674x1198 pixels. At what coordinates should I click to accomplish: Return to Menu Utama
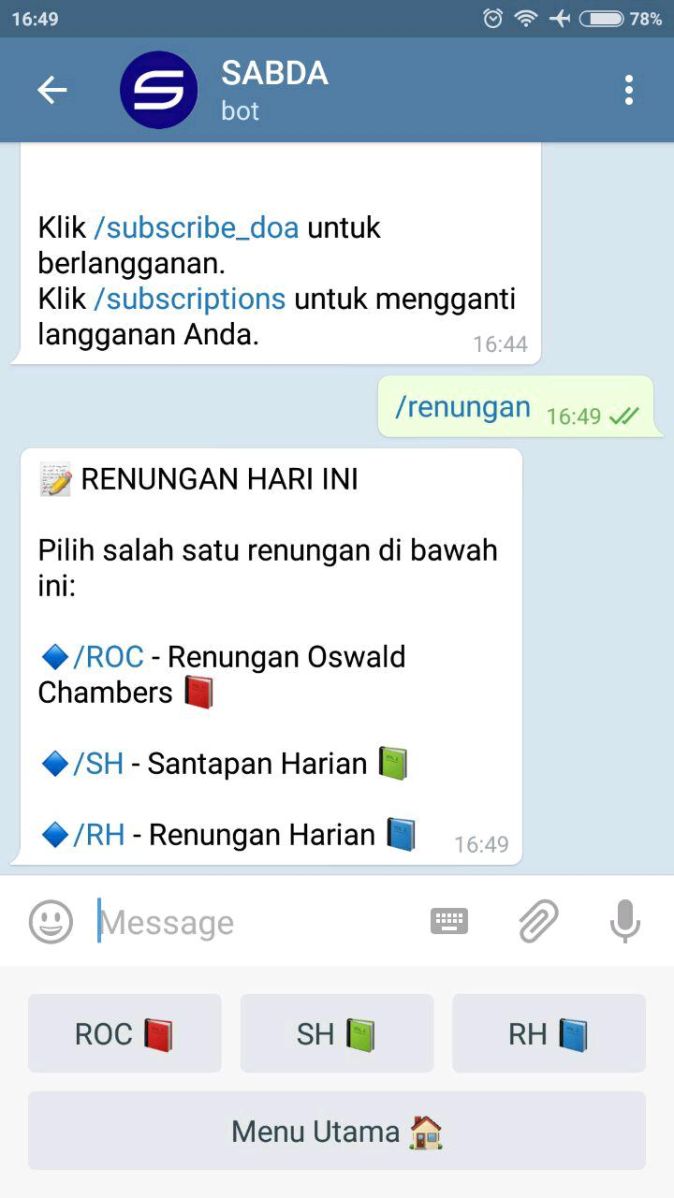point(337,1131)
